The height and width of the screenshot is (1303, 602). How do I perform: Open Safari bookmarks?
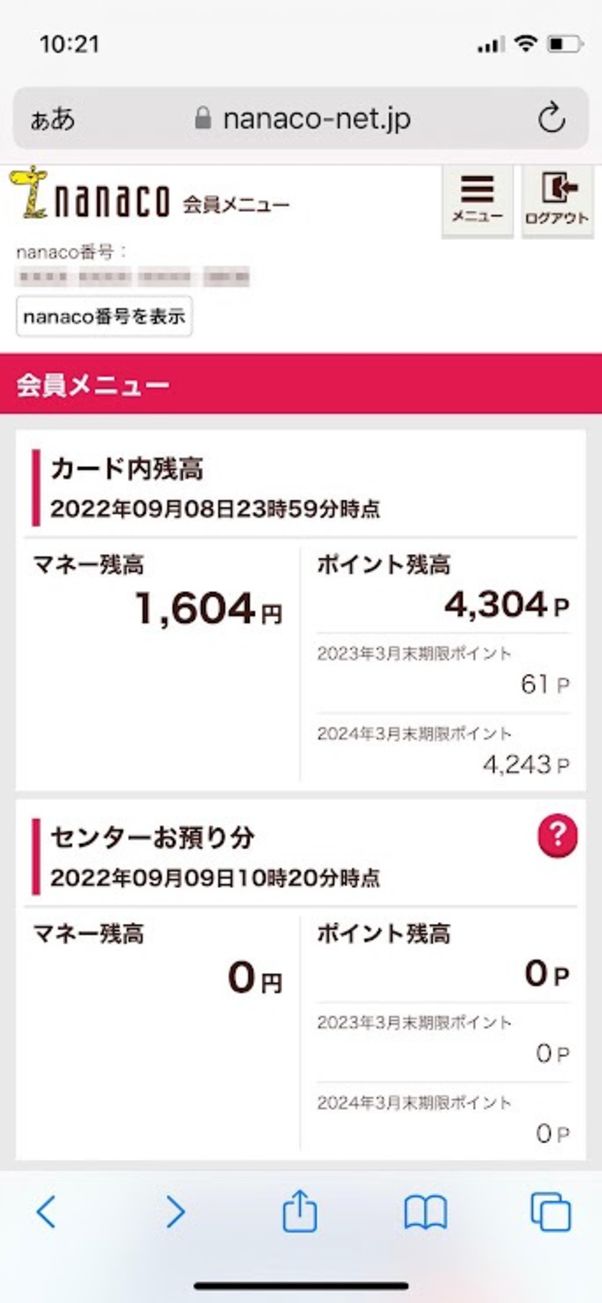pos(425,1212)
